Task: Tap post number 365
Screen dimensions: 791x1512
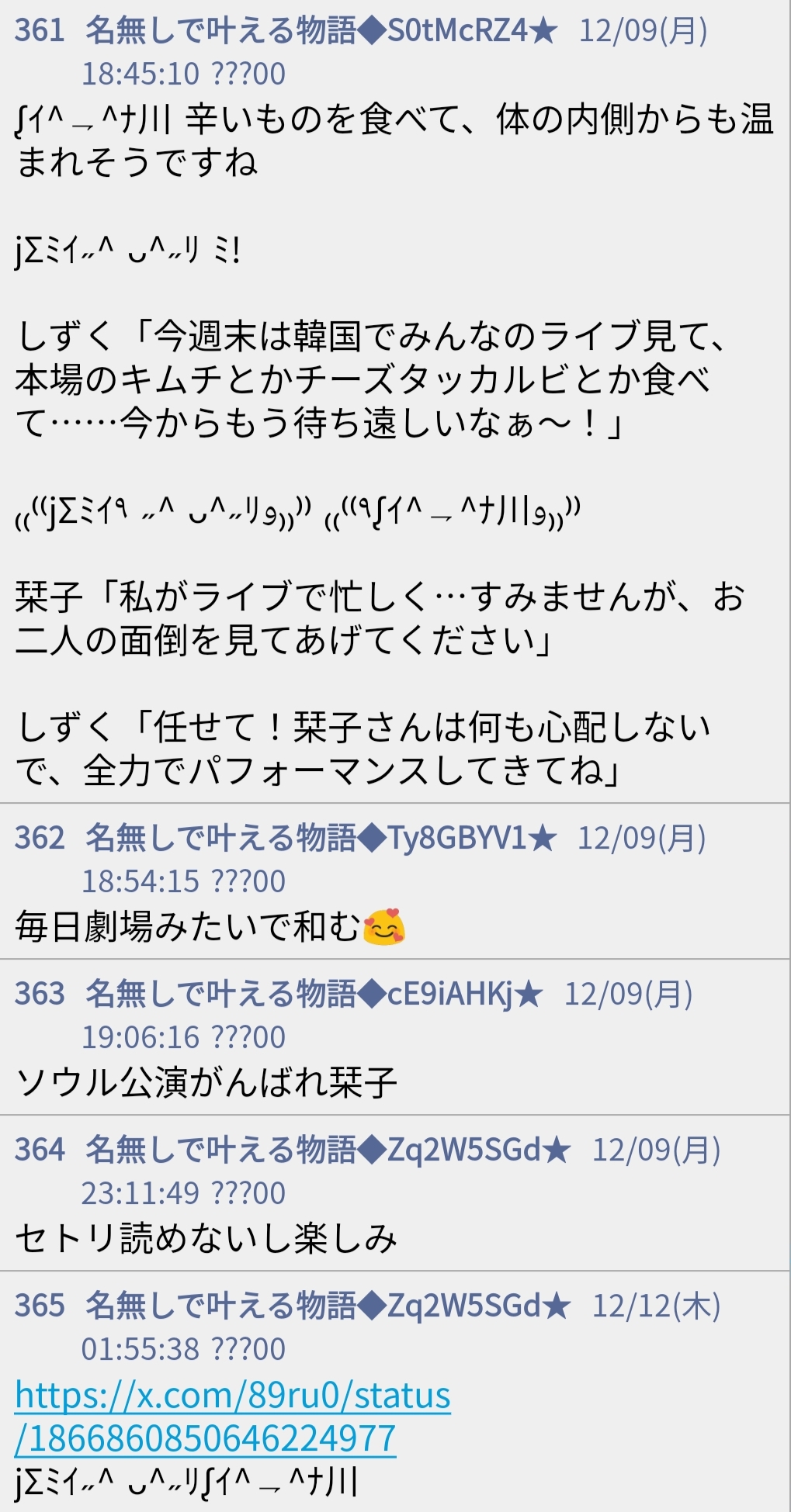Action: [x=40, y=1306]
